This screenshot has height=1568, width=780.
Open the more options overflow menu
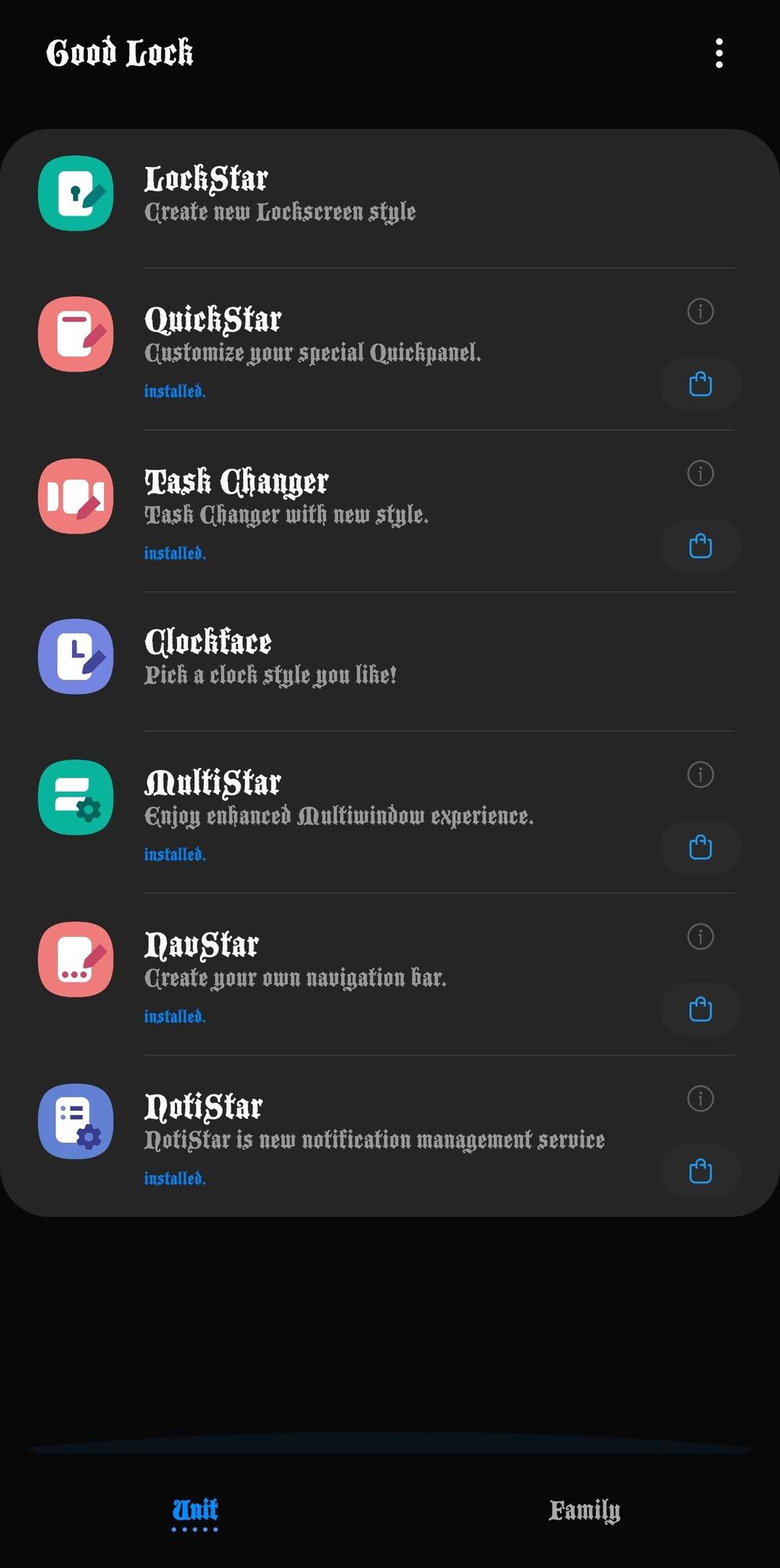coord(719,53)
